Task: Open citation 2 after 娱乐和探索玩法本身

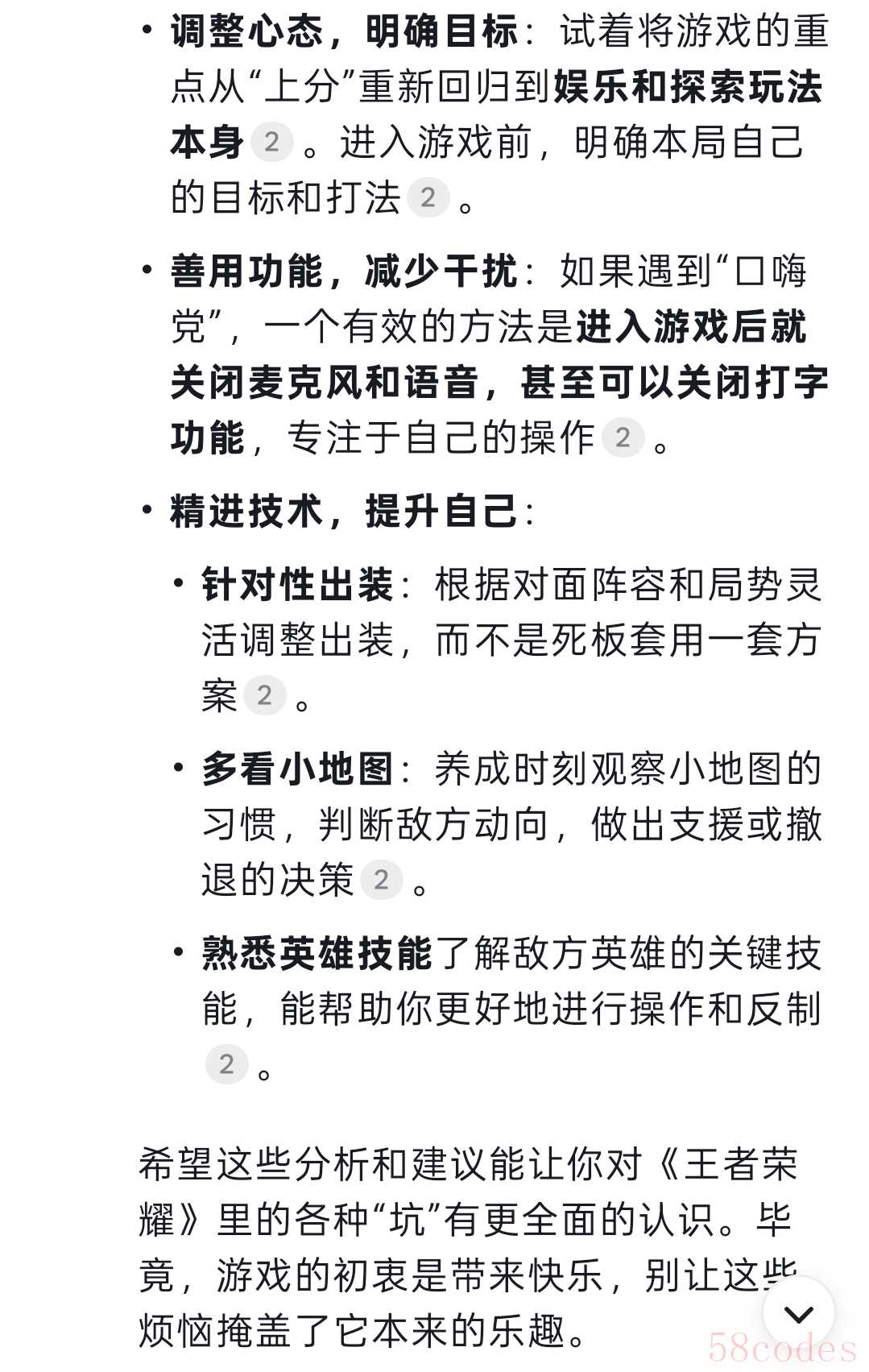Action: pos(271,143)
